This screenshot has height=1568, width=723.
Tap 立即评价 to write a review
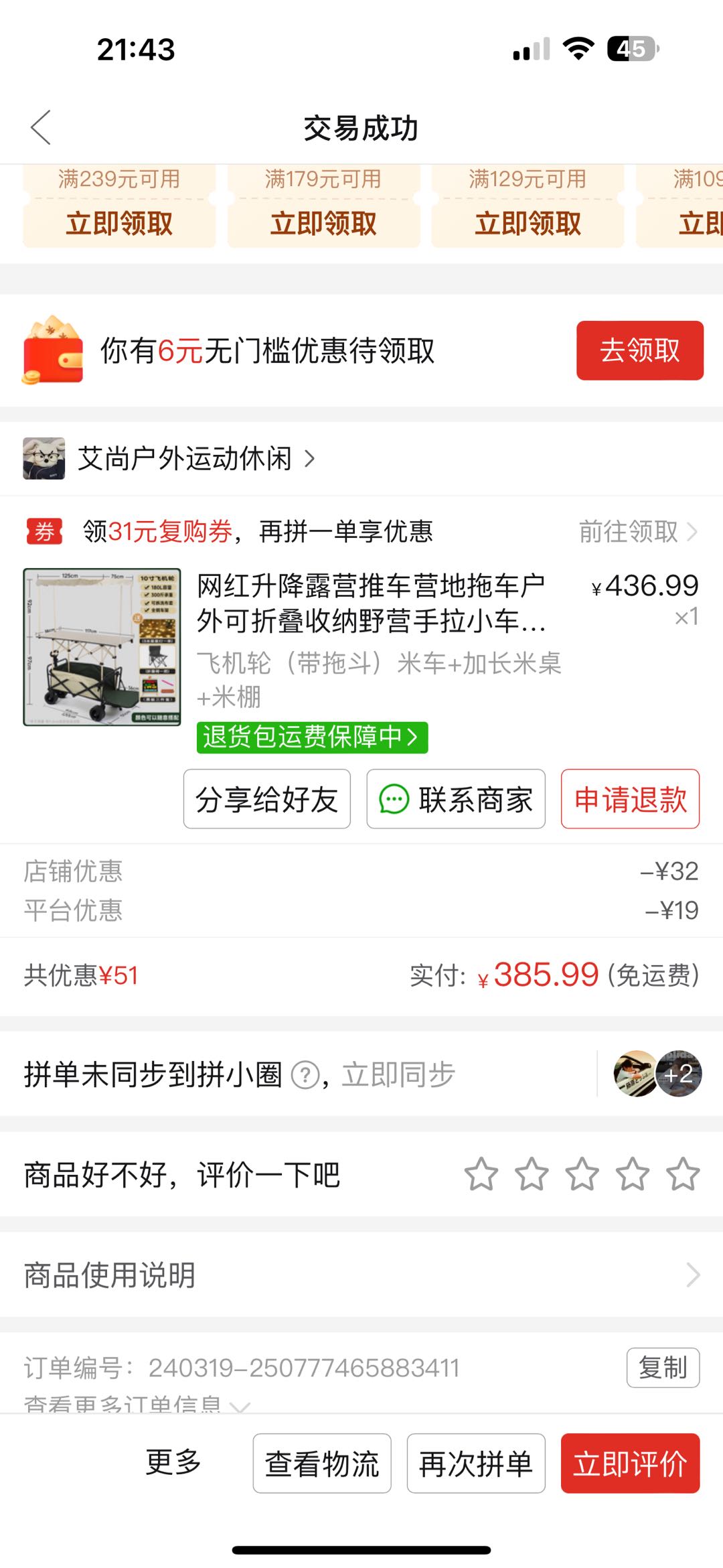(630, 1464)
